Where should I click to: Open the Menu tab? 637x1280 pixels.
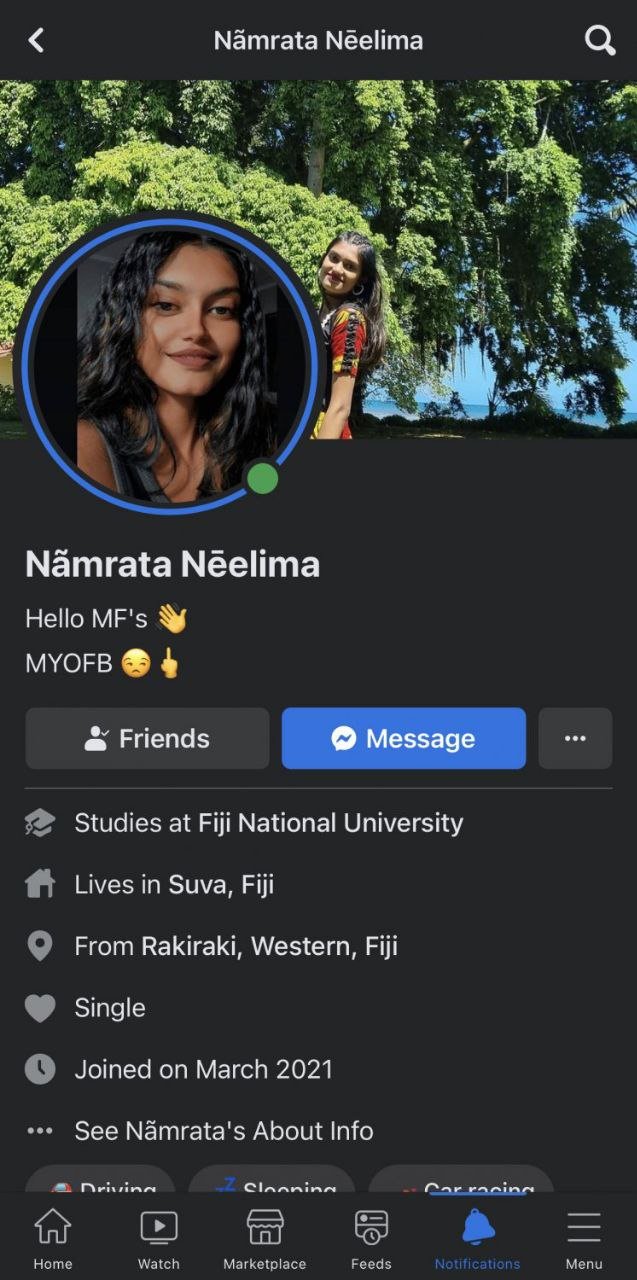584,1238
